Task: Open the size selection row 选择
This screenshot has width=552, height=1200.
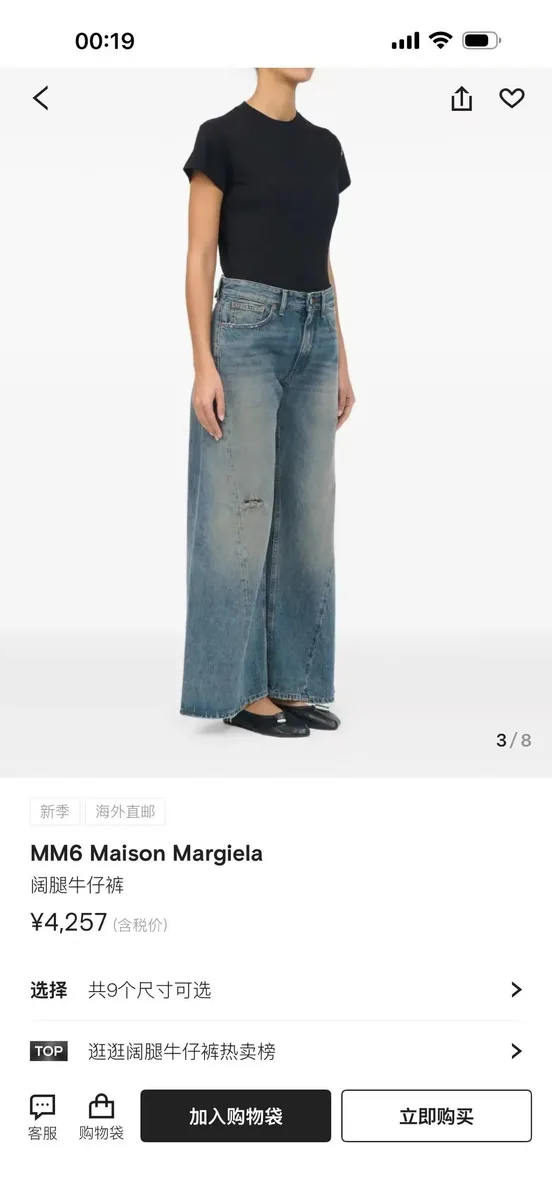Action: pyautogui.click(x=276, y=990)
